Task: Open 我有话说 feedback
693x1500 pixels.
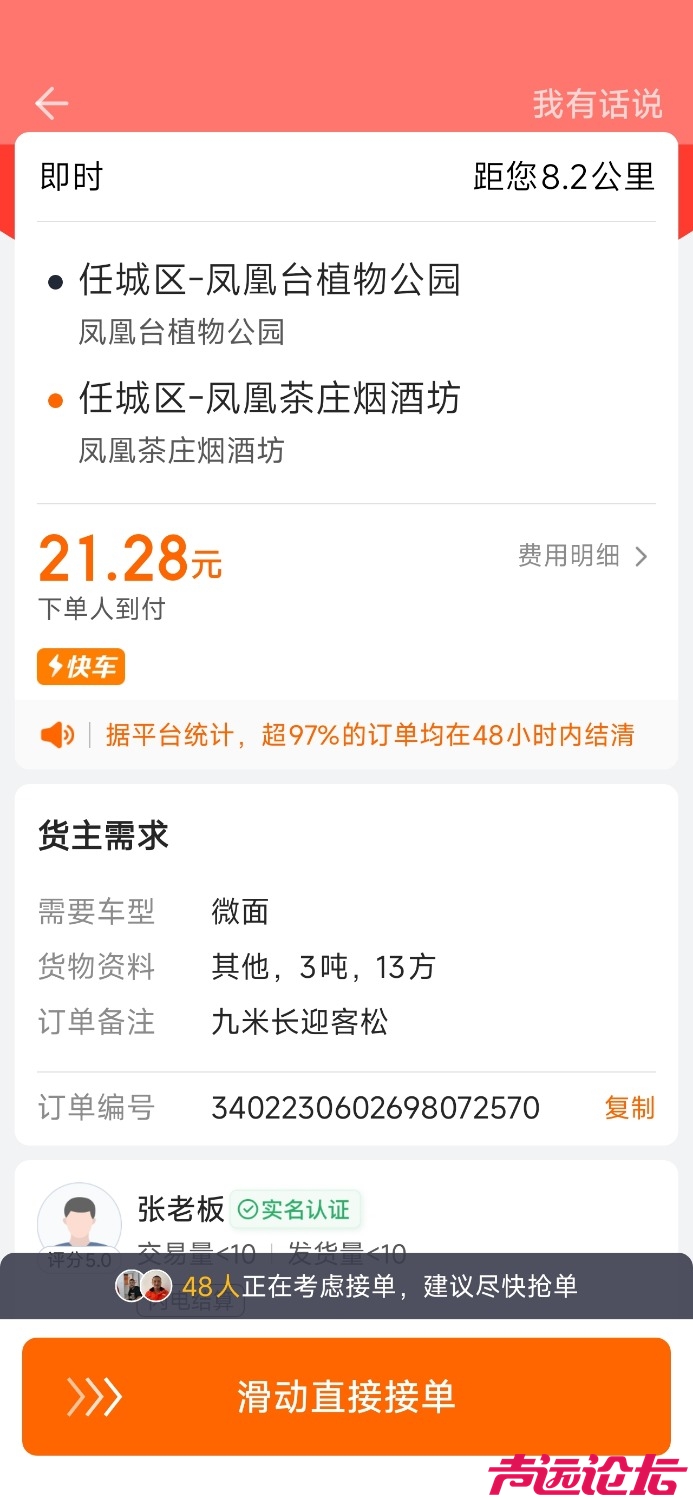Action: (597, 103)
